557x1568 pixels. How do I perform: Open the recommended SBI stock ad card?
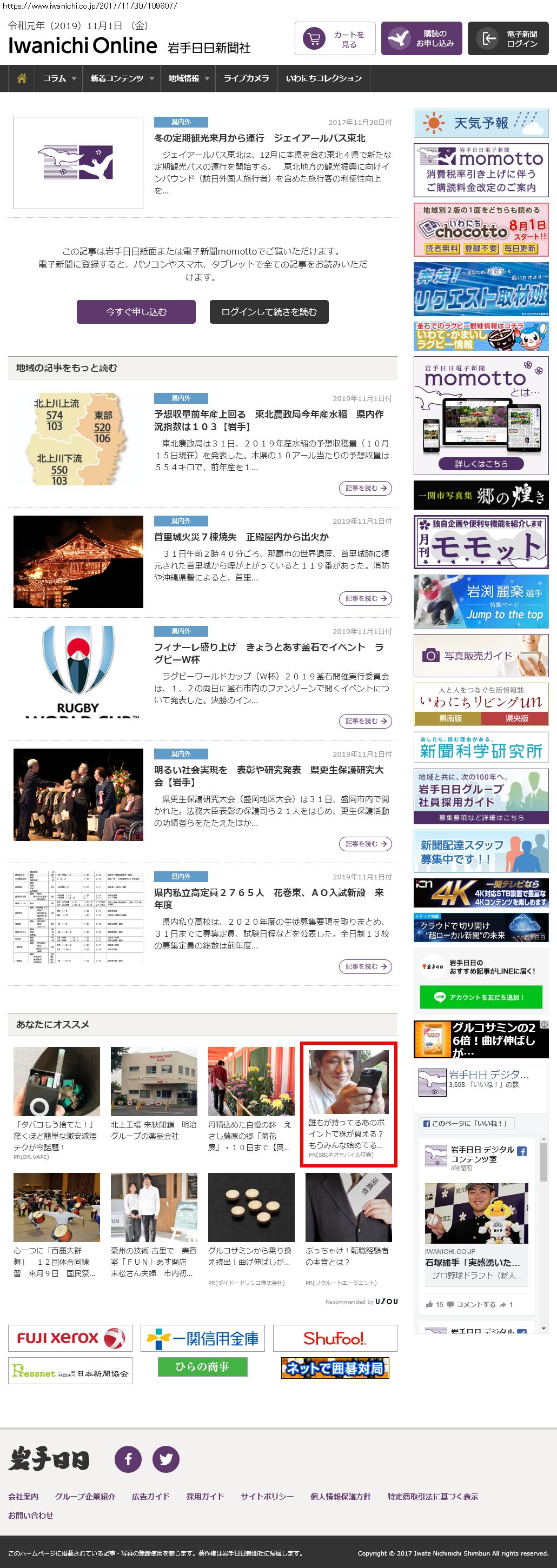click(348, 1104)
